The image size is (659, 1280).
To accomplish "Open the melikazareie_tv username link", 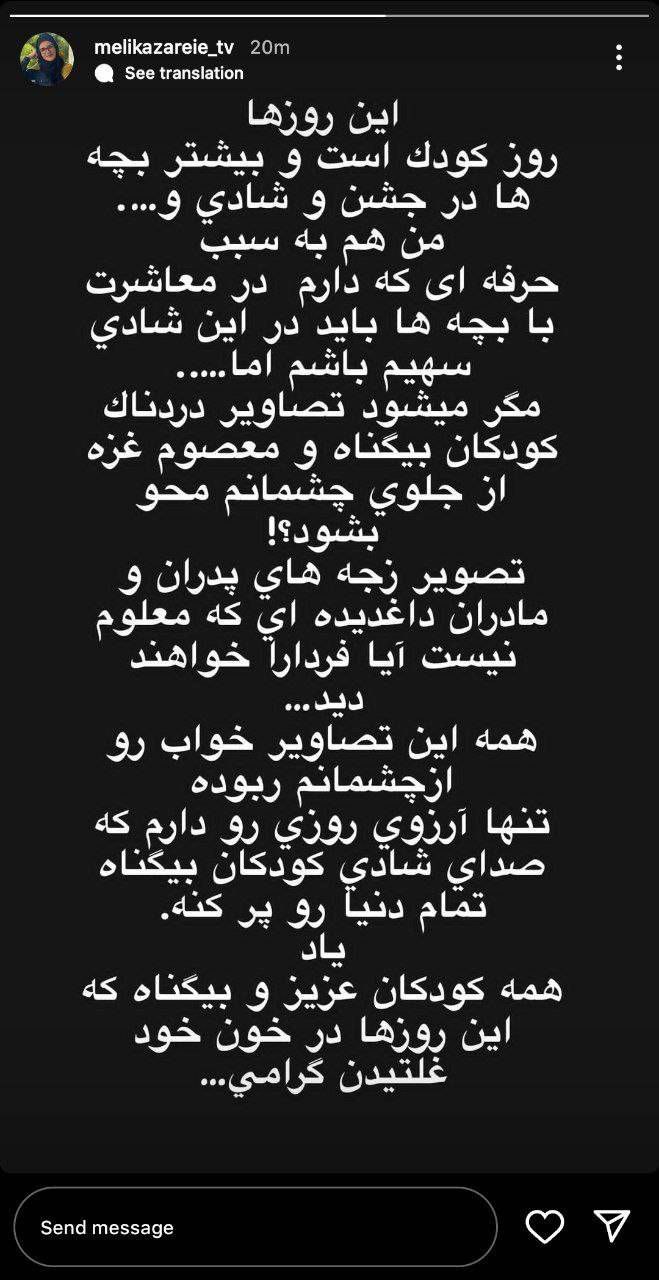I will [x=165, y=47].
